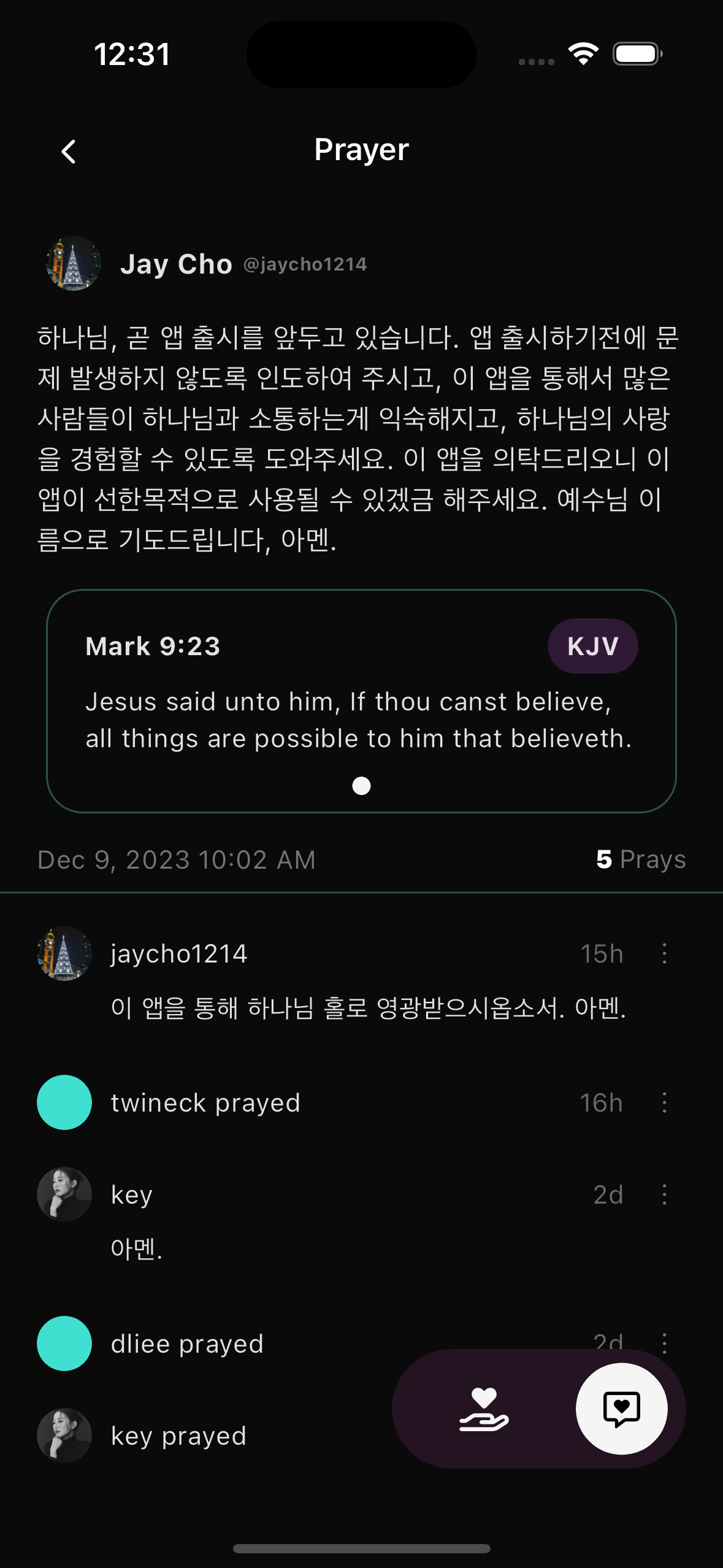
Task: Select the verse carousel page dot
Action: pyautogui.click(x=361, y=785)
